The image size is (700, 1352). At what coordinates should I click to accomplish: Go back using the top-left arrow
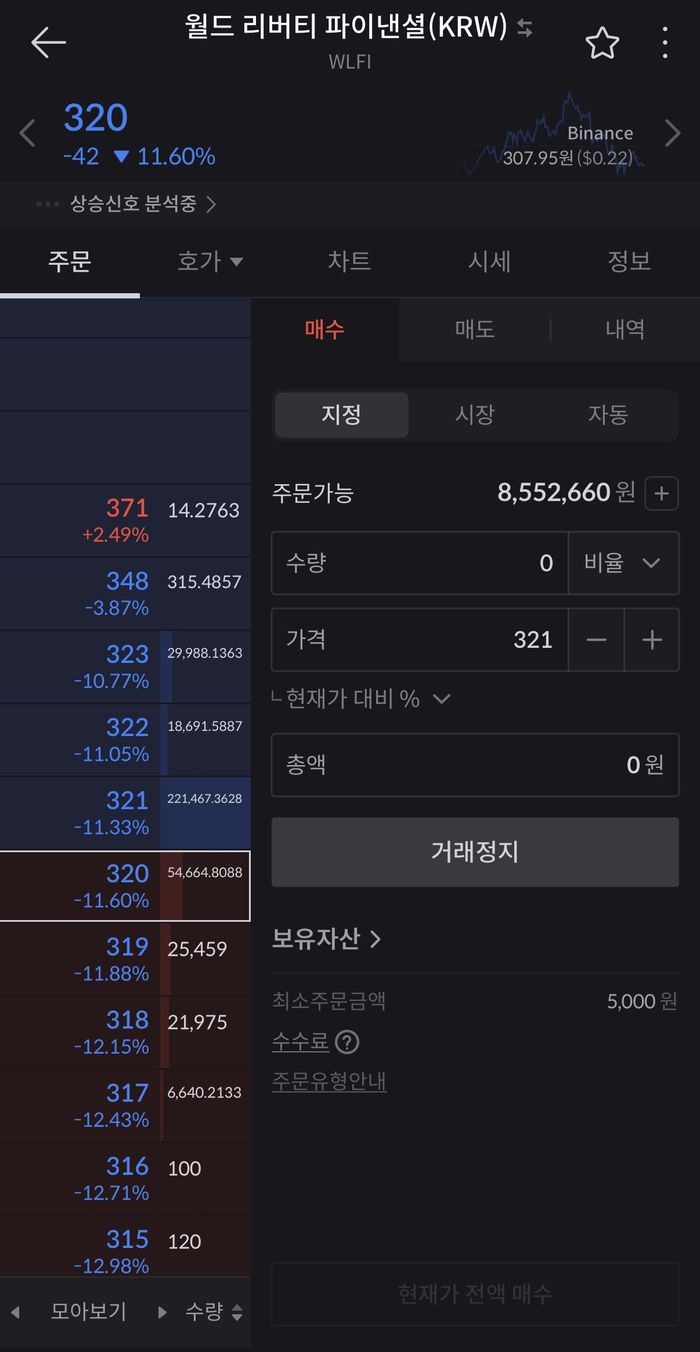47,42
